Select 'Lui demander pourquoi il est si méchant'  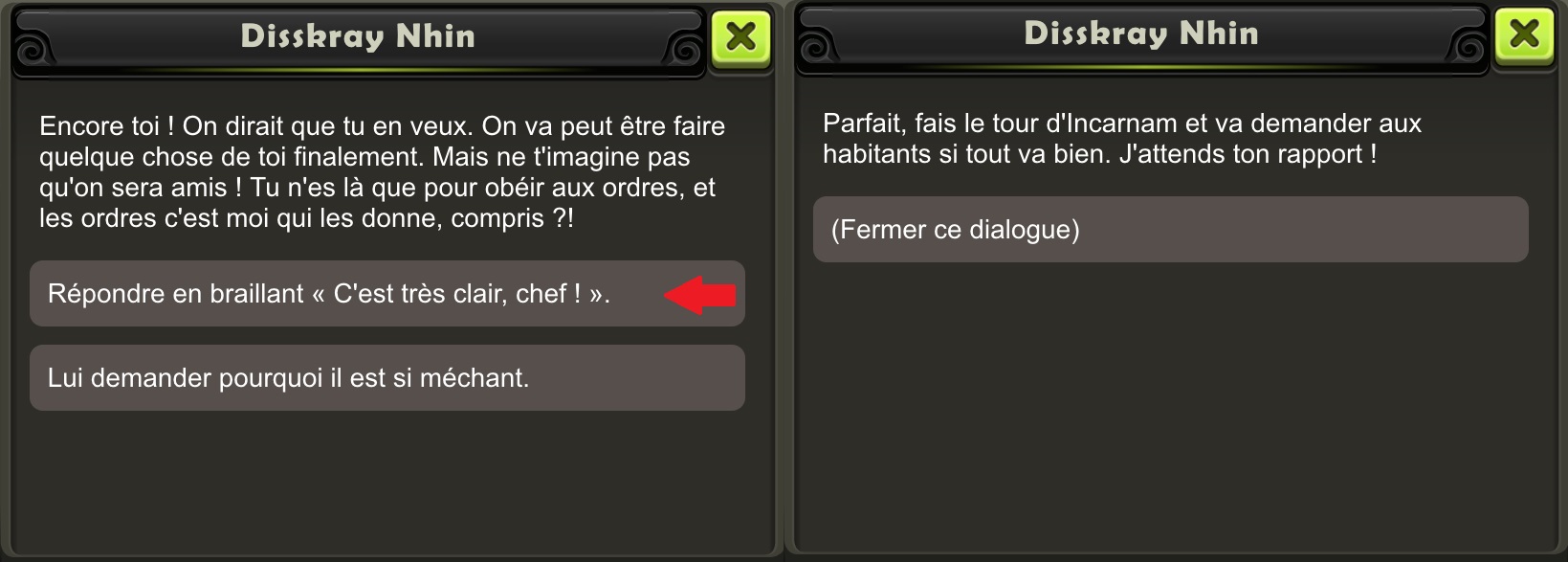click(386, 378)
